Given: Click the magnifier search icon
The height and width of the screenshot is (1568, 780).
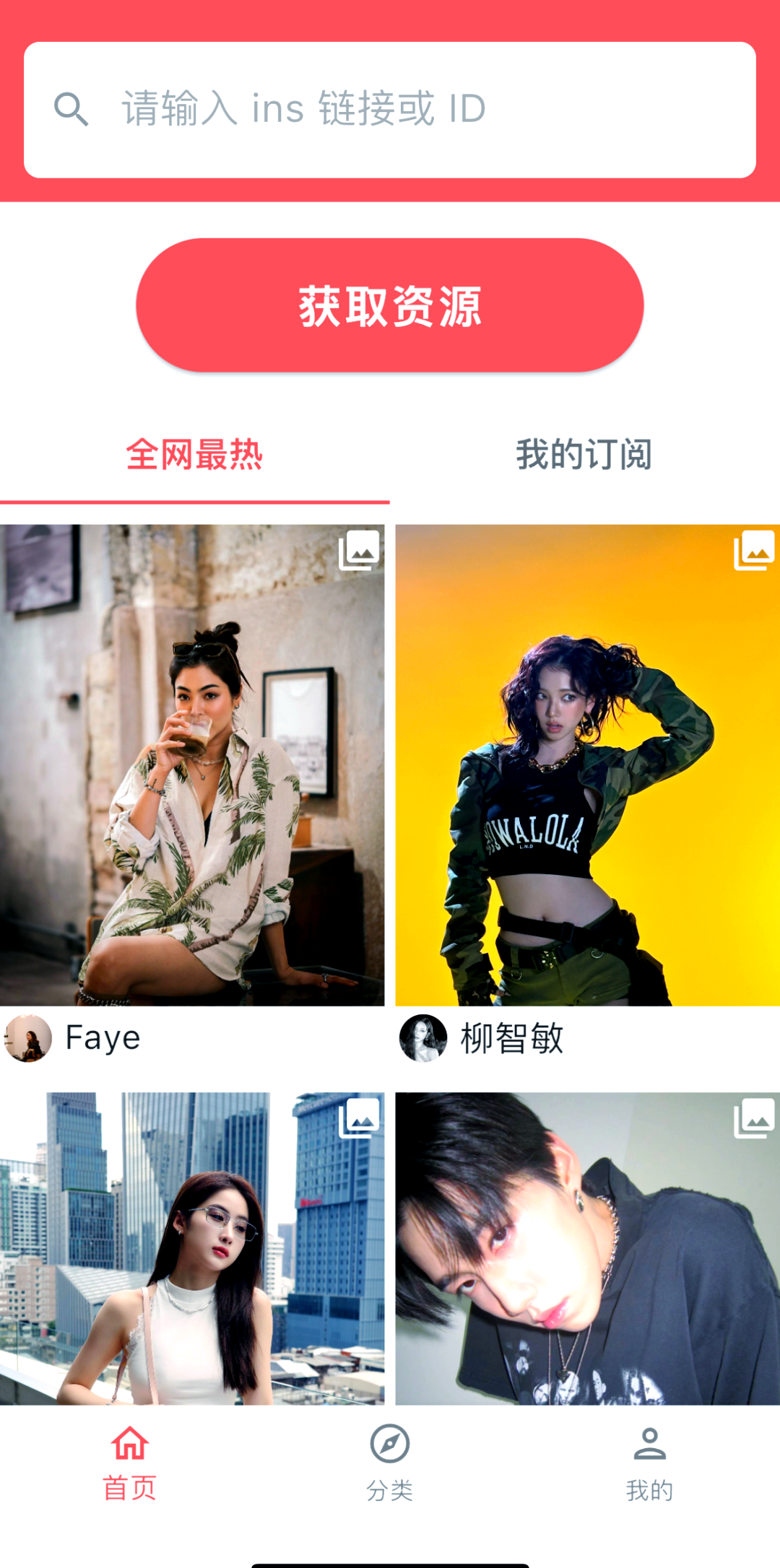Looking at the screenshot, I should coord(71,109).
